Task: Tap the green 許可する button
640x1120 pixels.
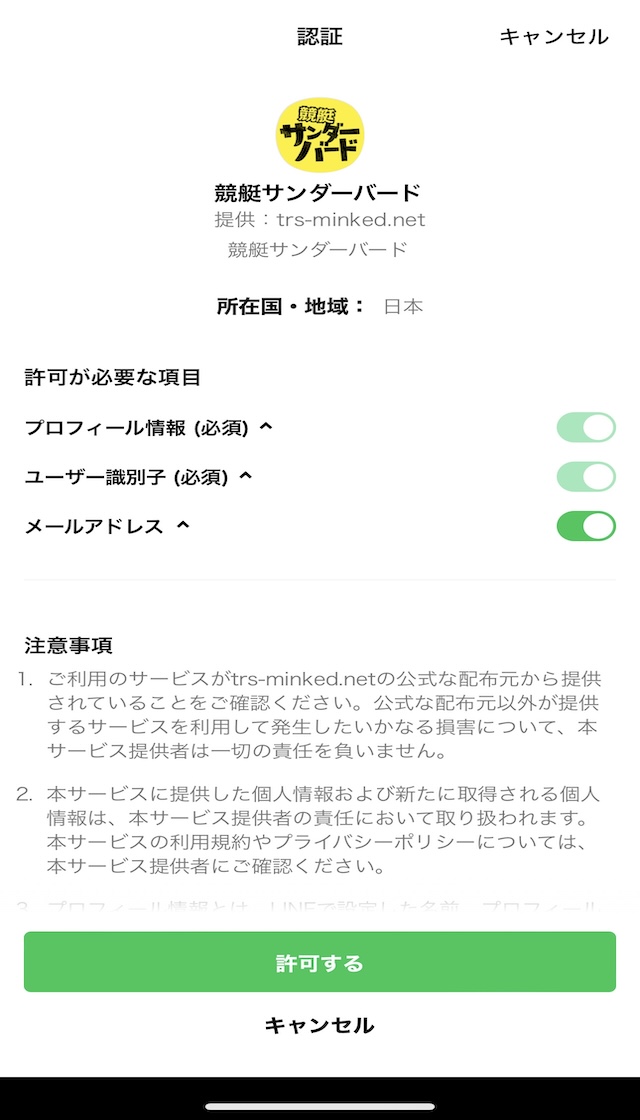Action: [319, 962]
